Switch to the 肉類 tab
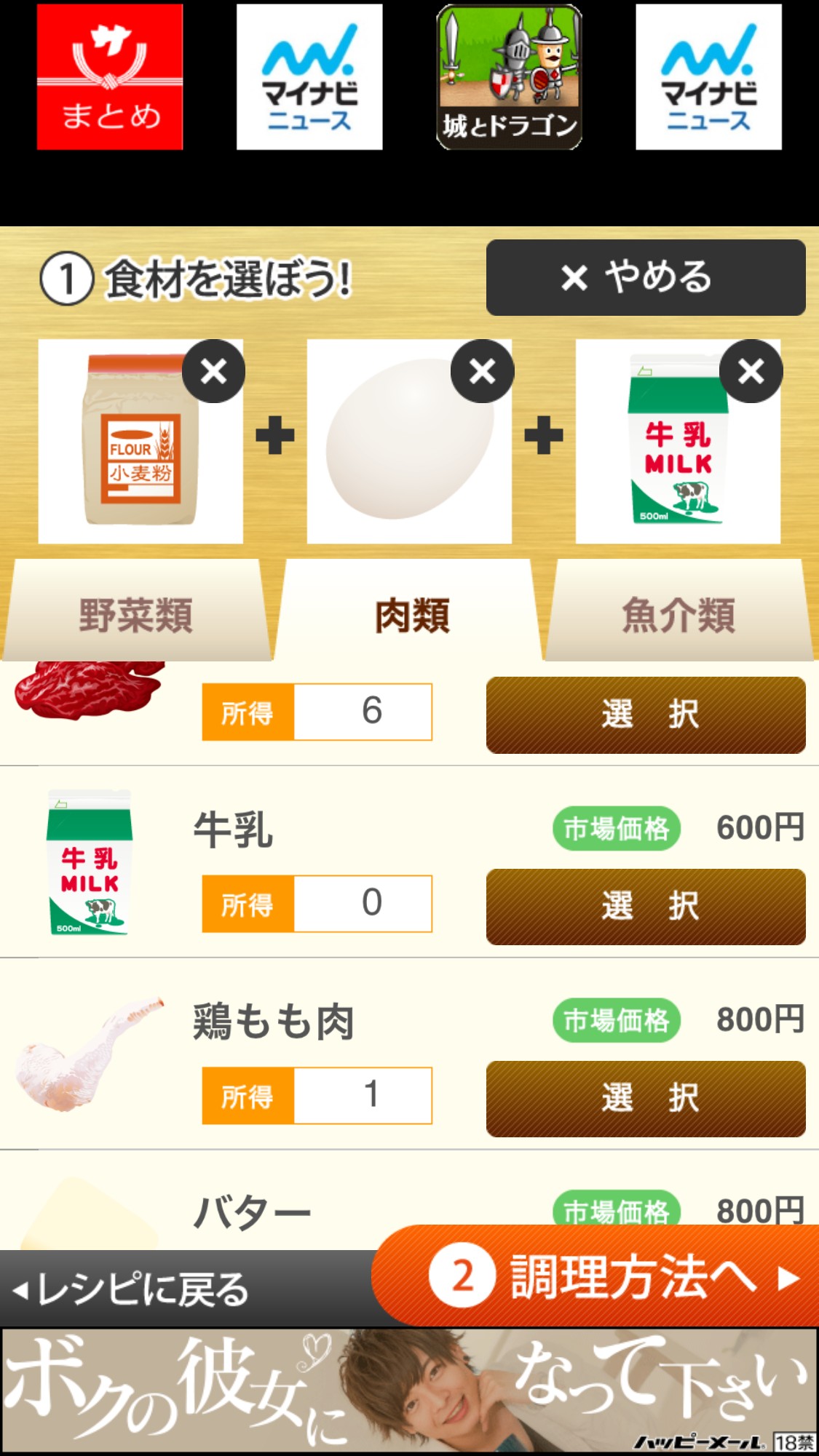 [x=411, y=615]
